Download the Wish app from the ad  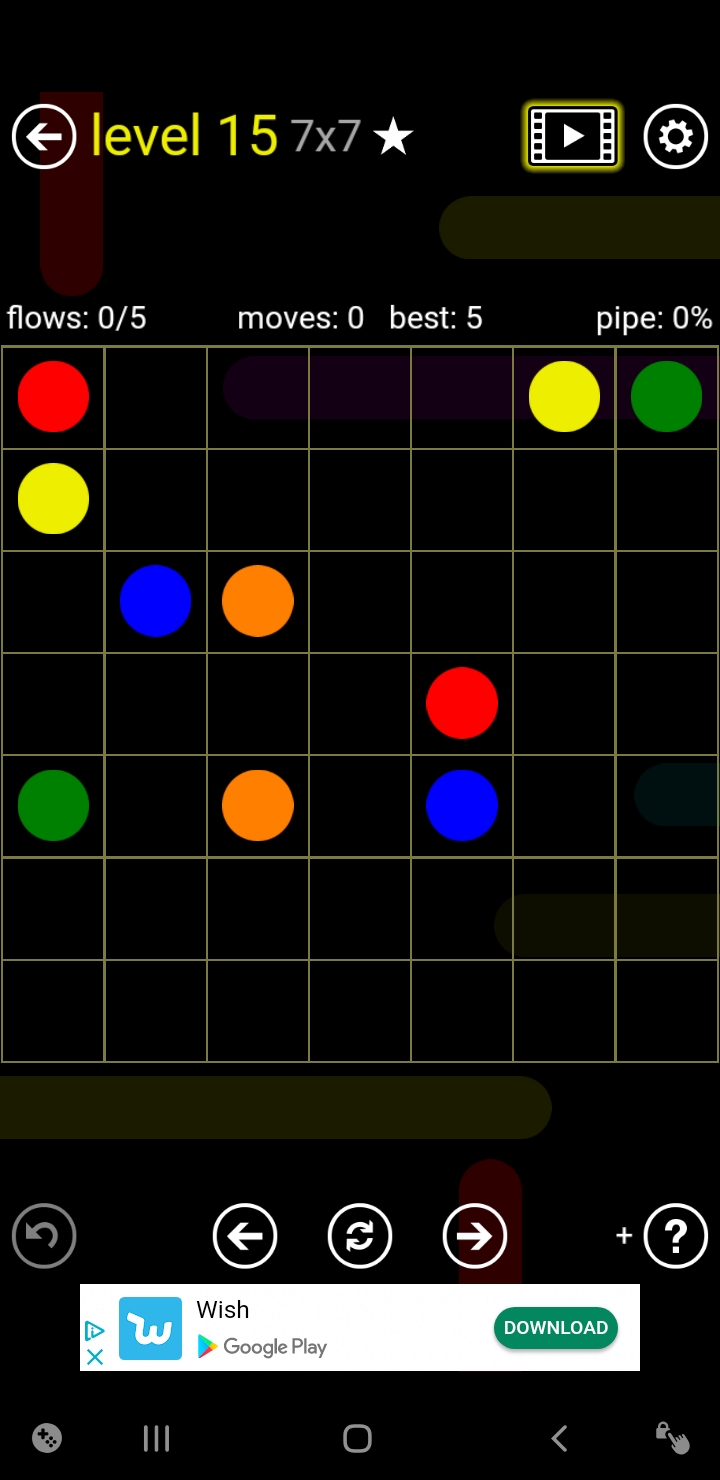click(x=555, y=1328)
